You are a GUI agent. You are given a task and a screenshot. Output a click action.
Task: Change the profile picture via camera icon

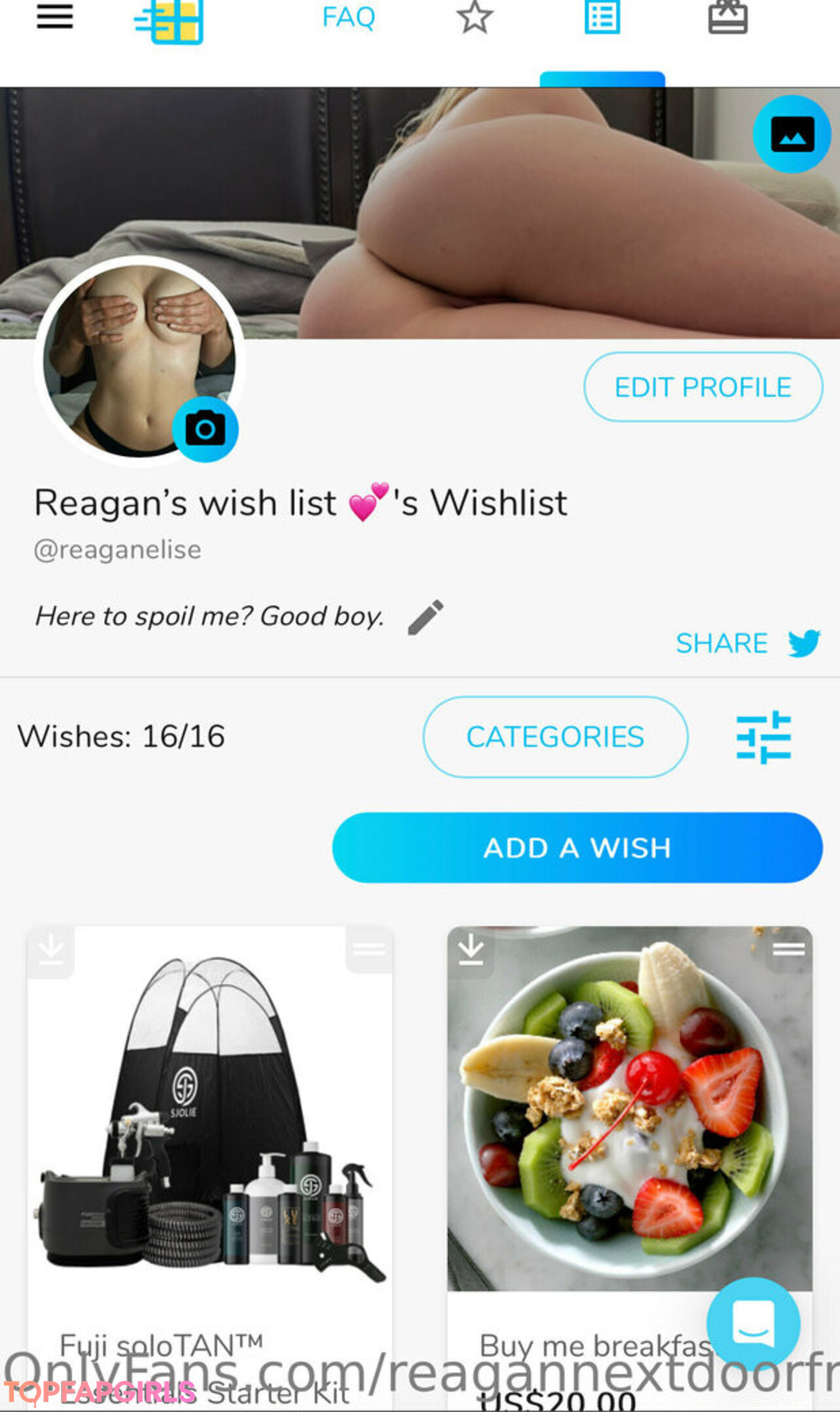[x=205, y=429]
